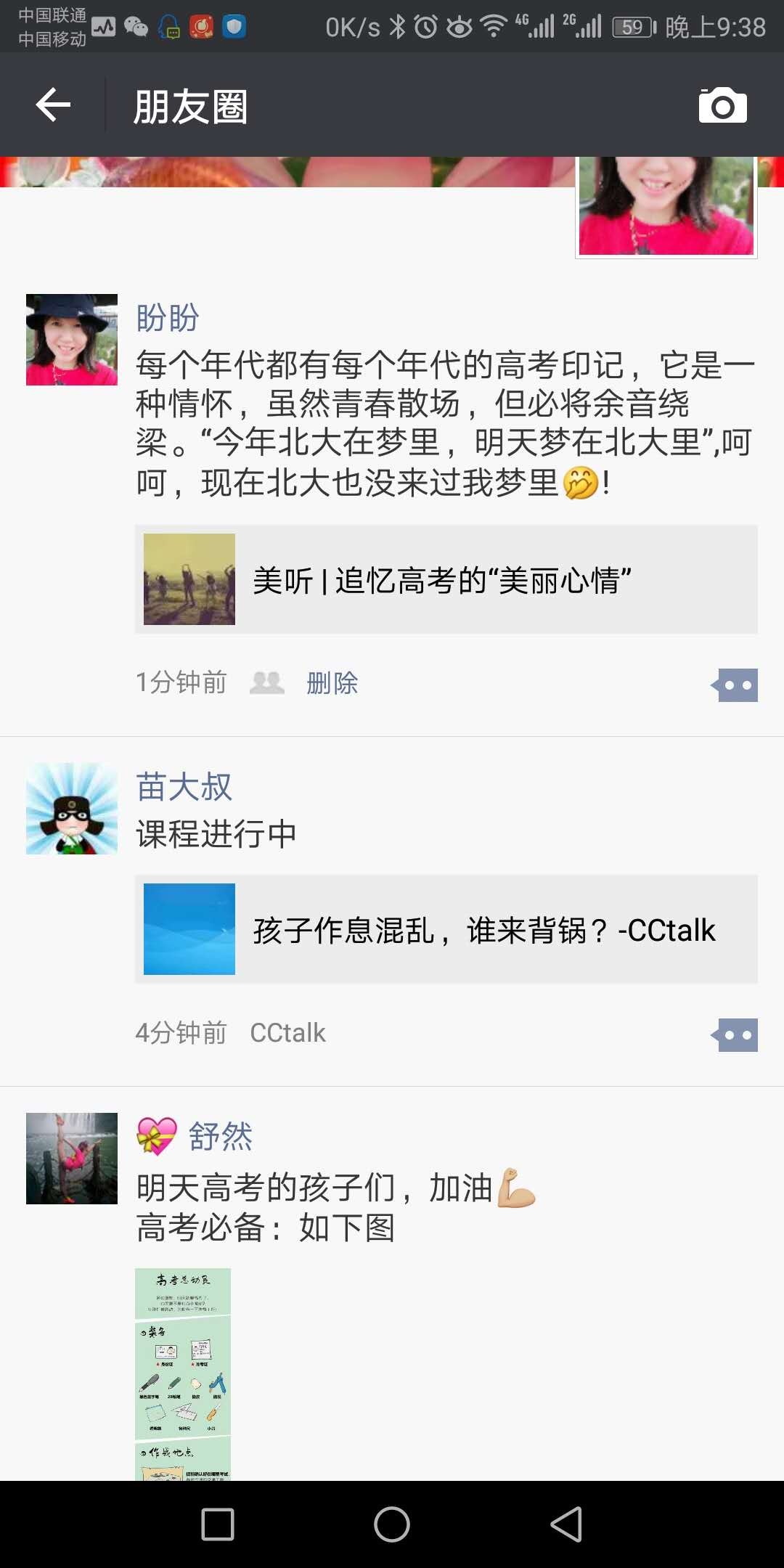
Task: Open the name link 舒然
Action: pos(220,1137)
